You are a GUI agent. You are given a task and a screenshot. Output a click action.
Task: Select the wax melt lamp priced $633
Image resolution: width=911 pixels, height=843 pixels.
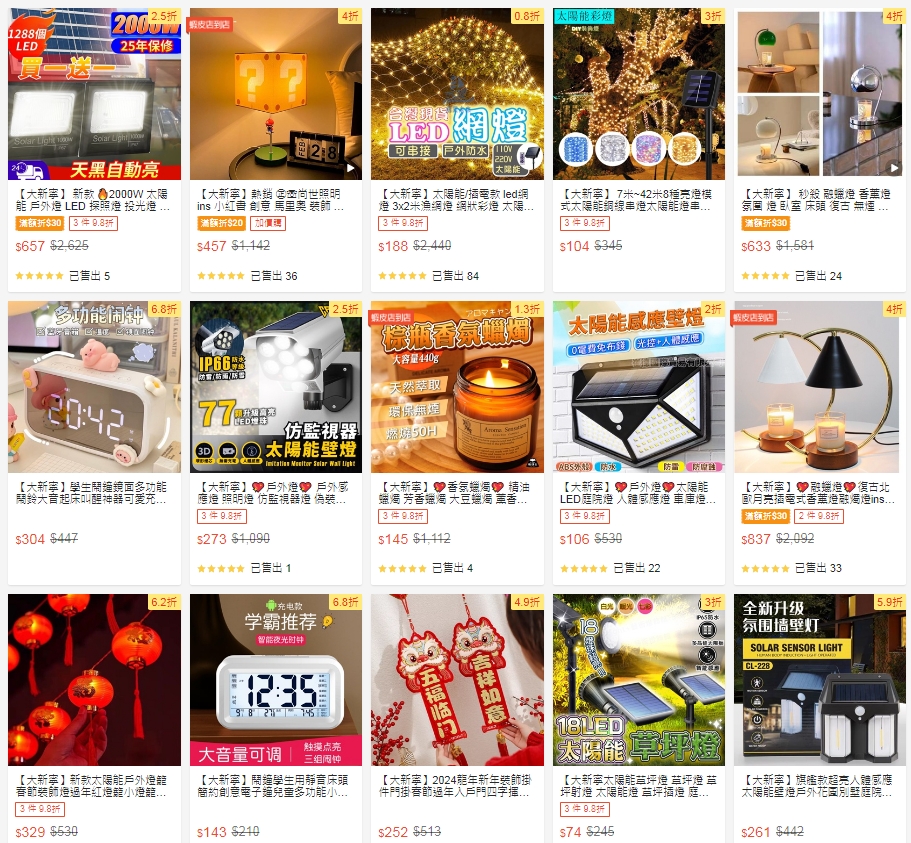pyautogui.click(x=820, y=95)
